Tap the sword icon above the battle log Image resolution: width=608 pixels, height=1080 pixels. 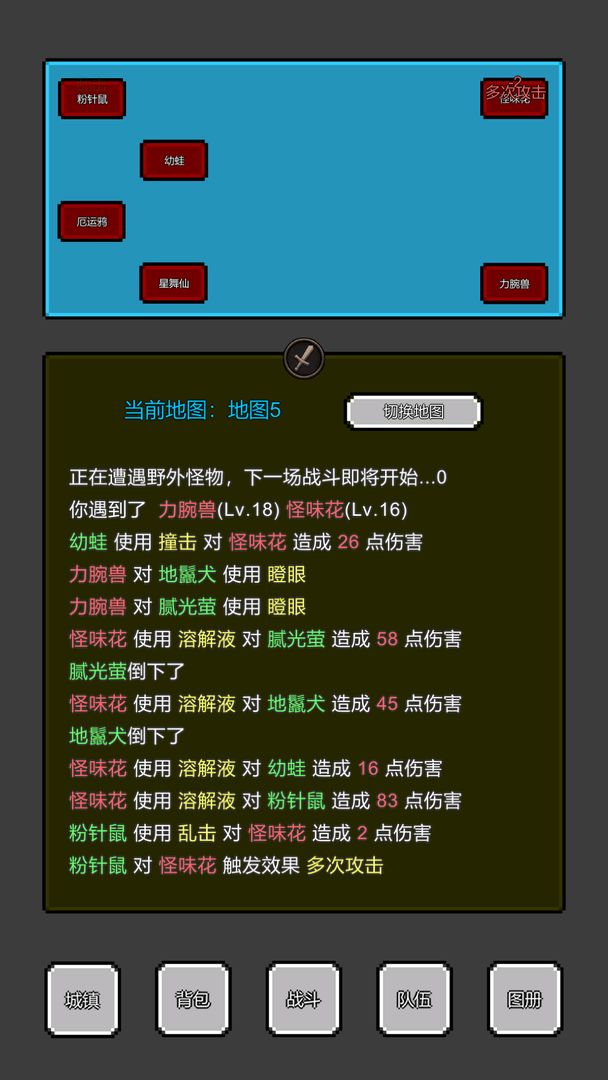point(304,357)
